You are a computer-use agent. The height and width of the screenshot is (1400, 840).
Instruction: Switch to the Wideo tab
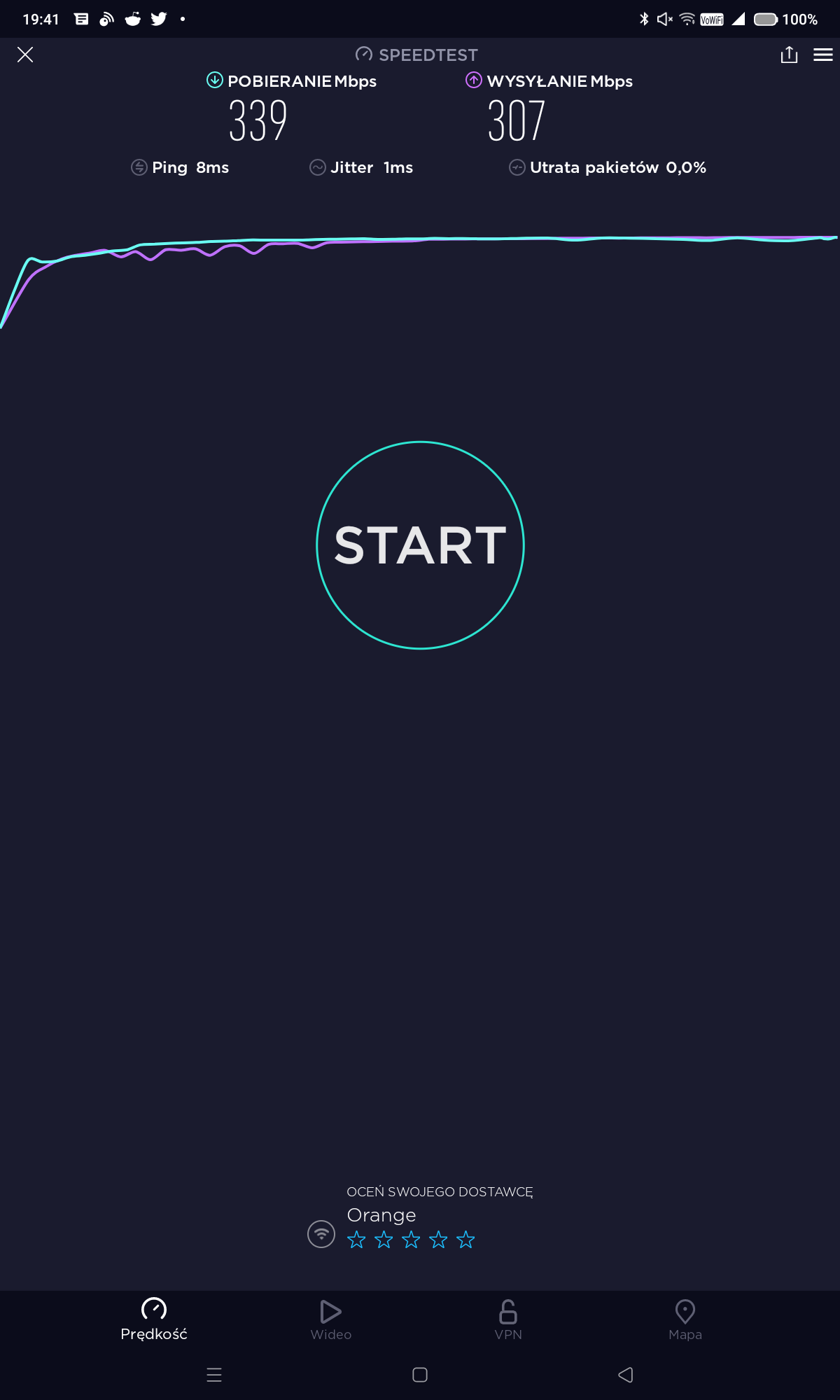(x=331, y=1319)
